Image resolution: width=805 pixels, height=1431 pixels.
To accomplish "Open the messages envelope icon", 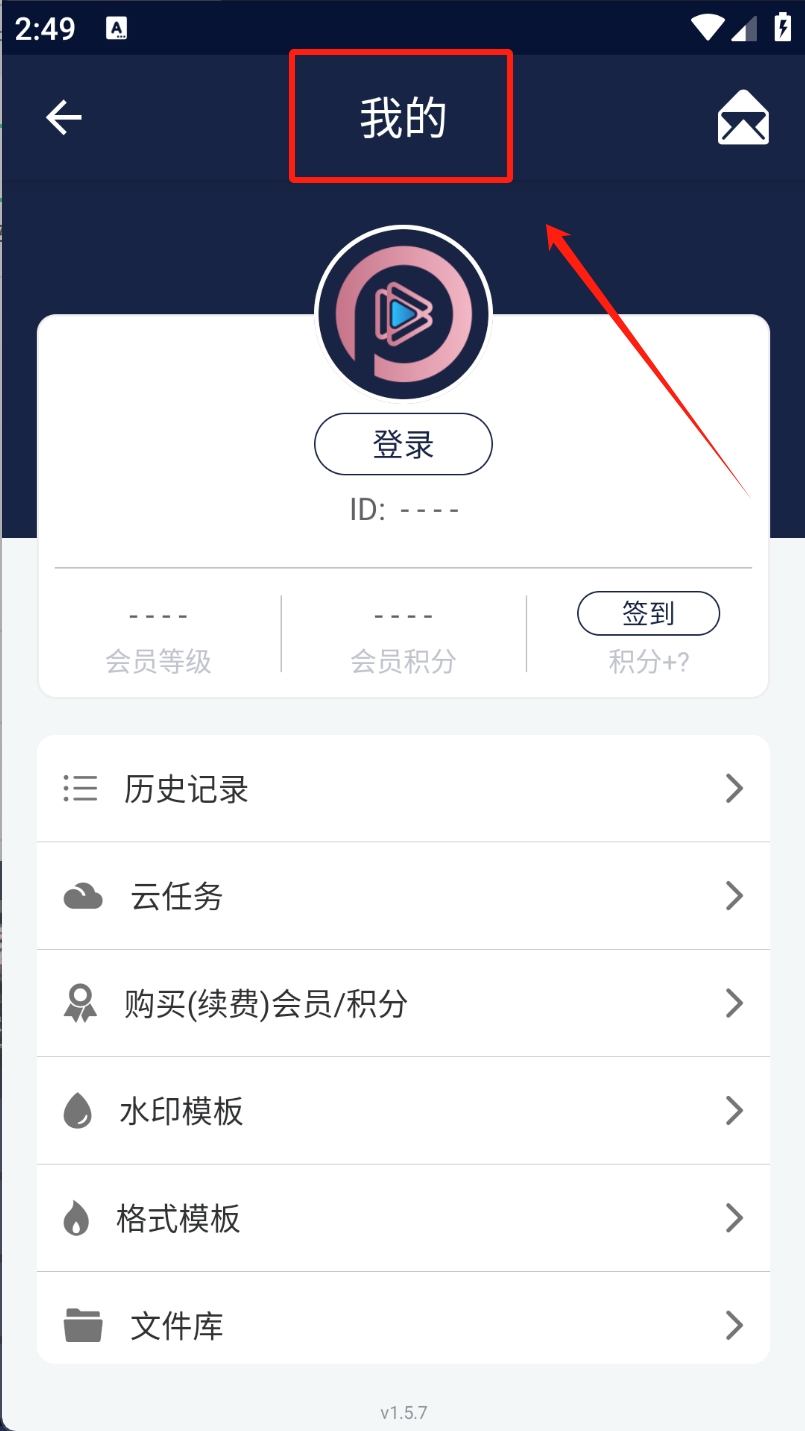I will (743, 118).
